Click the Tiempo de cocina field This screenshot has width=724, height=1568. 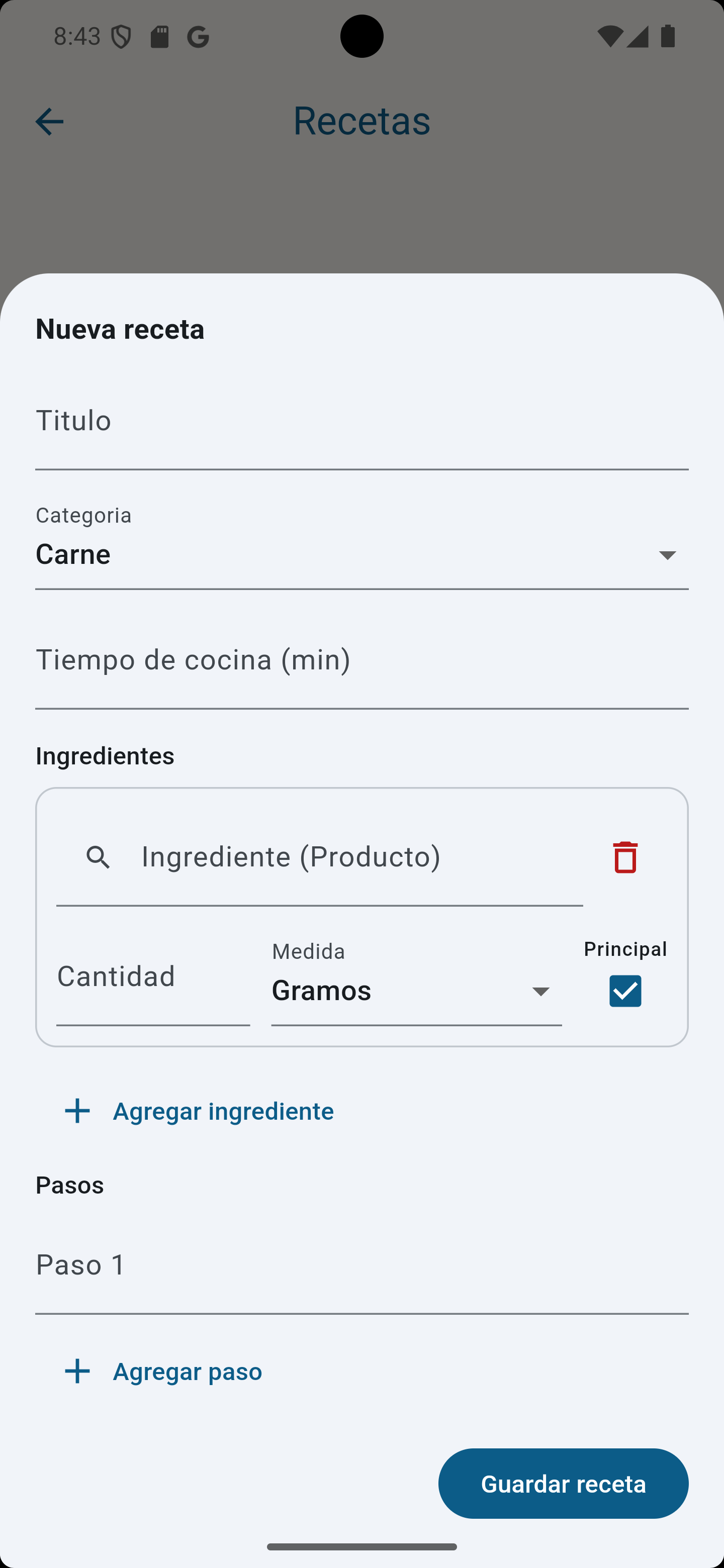pos(361,659)
